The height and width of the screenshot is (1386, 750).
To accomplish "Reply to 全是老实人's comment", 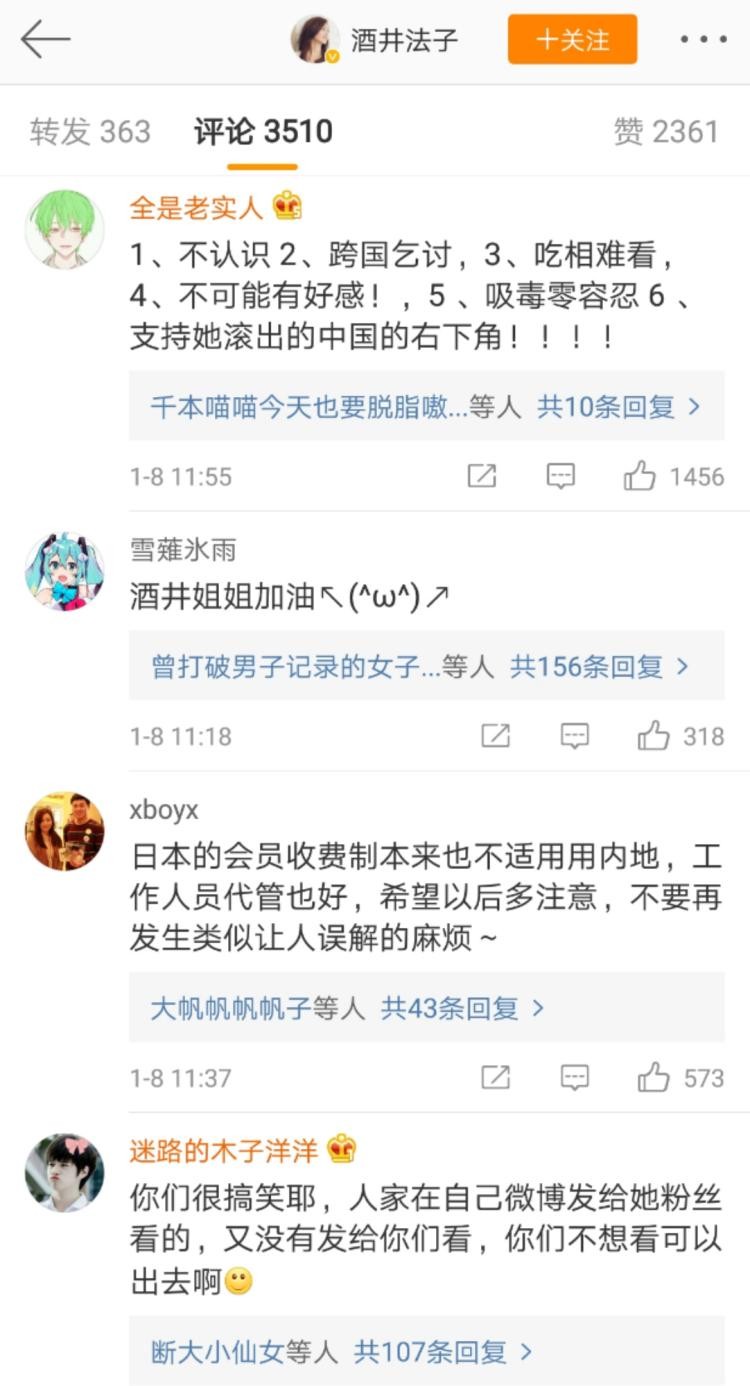I will pyautogui.click(x=561, y=476).
